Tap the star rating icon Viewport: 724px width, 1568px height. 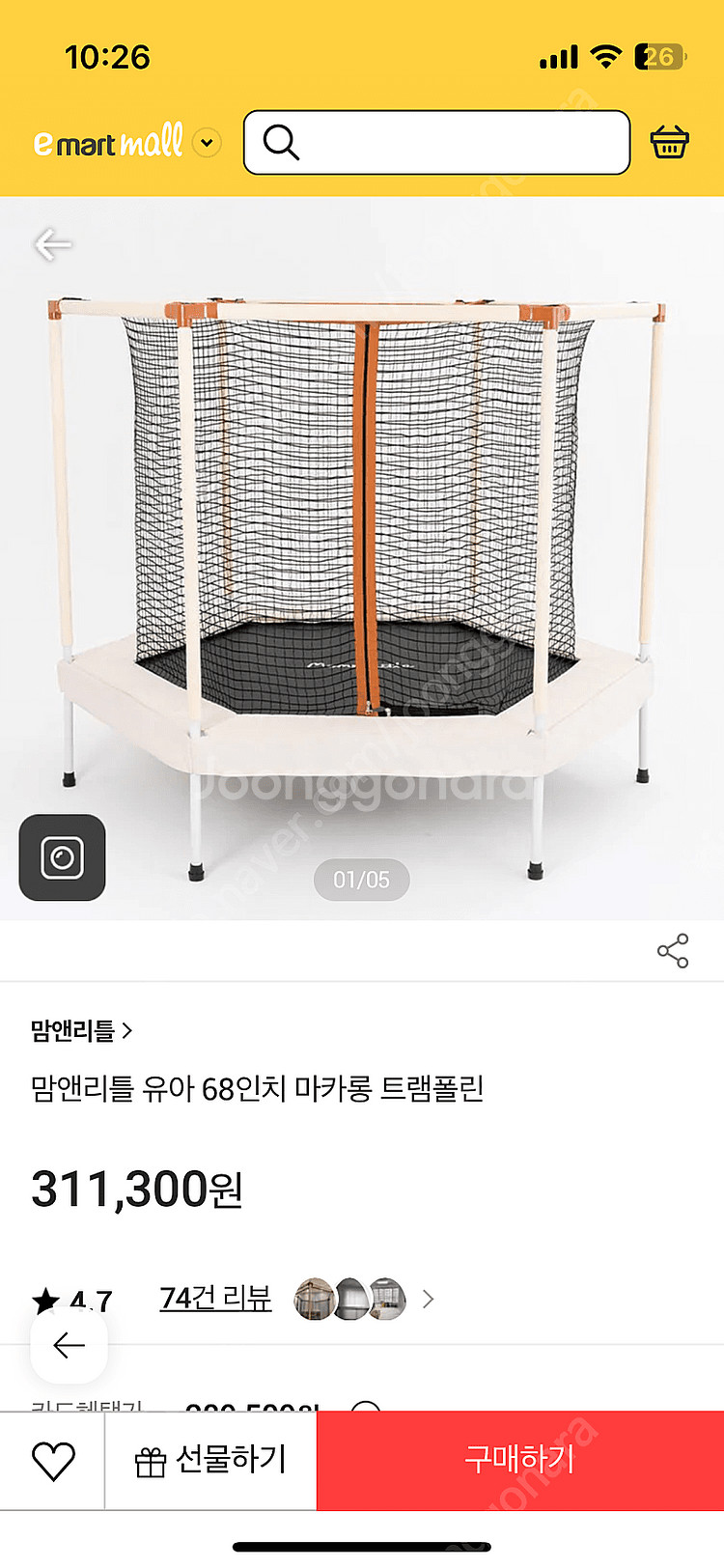pyautogui.click(x=42, y=1299)
